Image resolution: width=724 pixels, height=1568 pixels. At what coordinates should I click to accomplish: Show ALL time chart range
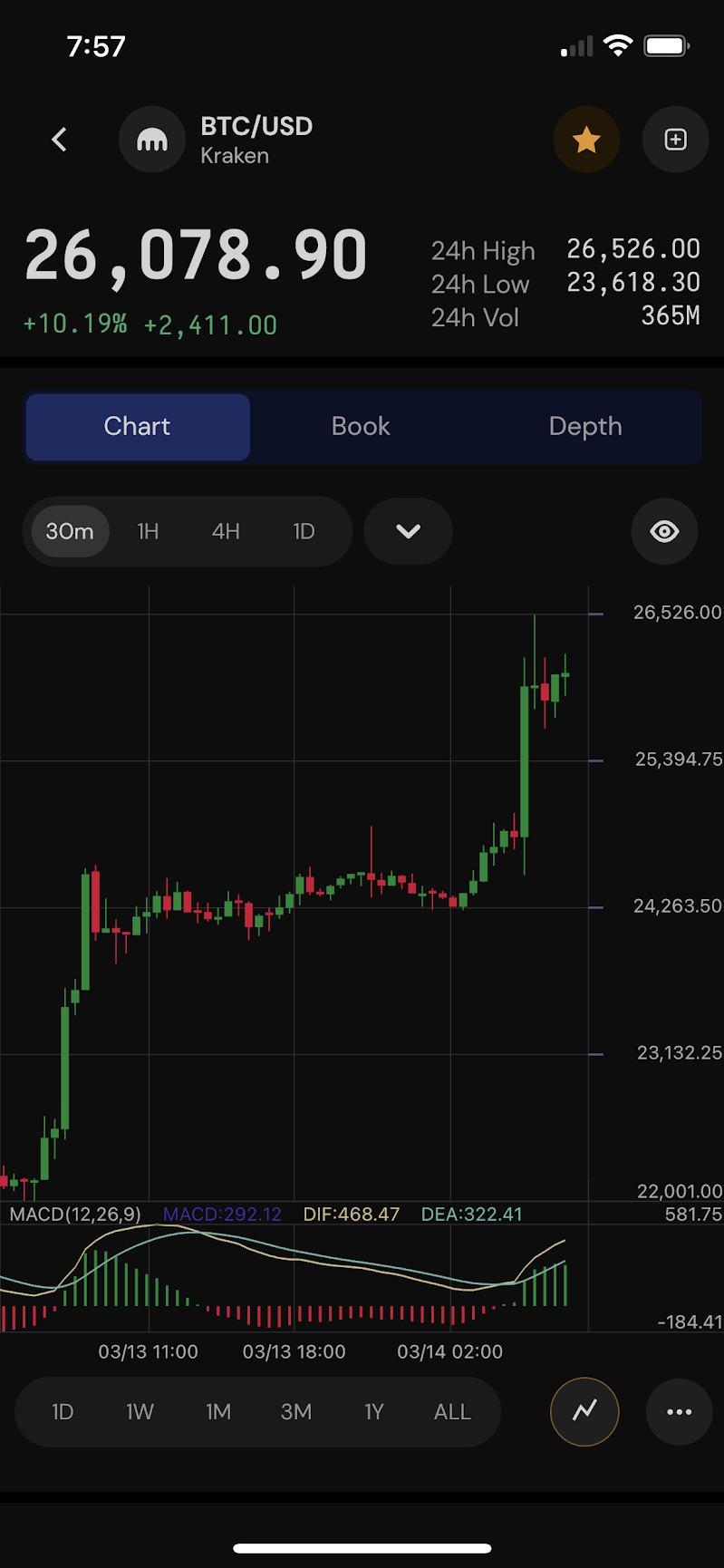point(452,1412)
